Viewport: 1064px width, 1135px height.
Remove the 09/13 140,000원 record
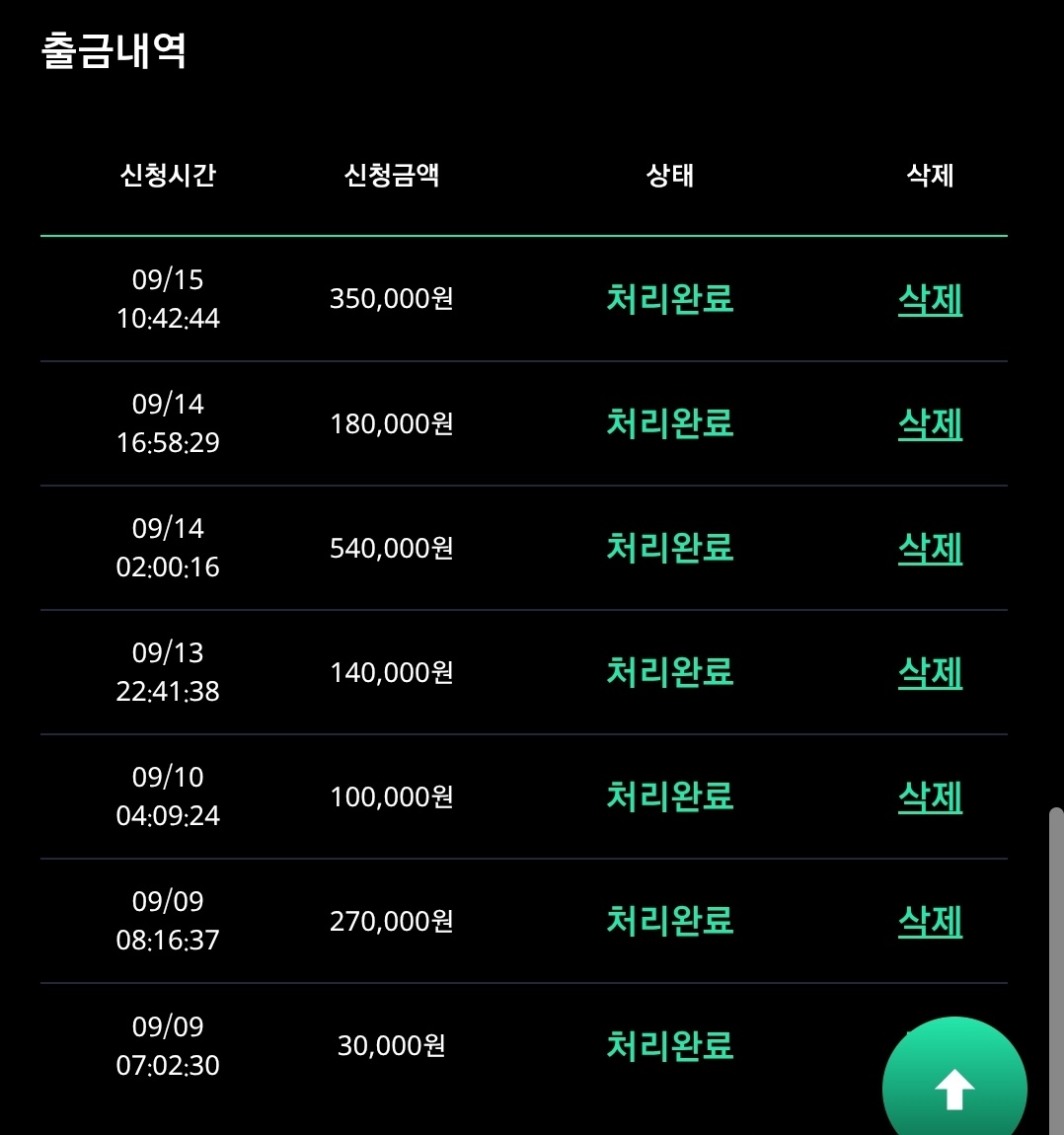coord(930,673)
